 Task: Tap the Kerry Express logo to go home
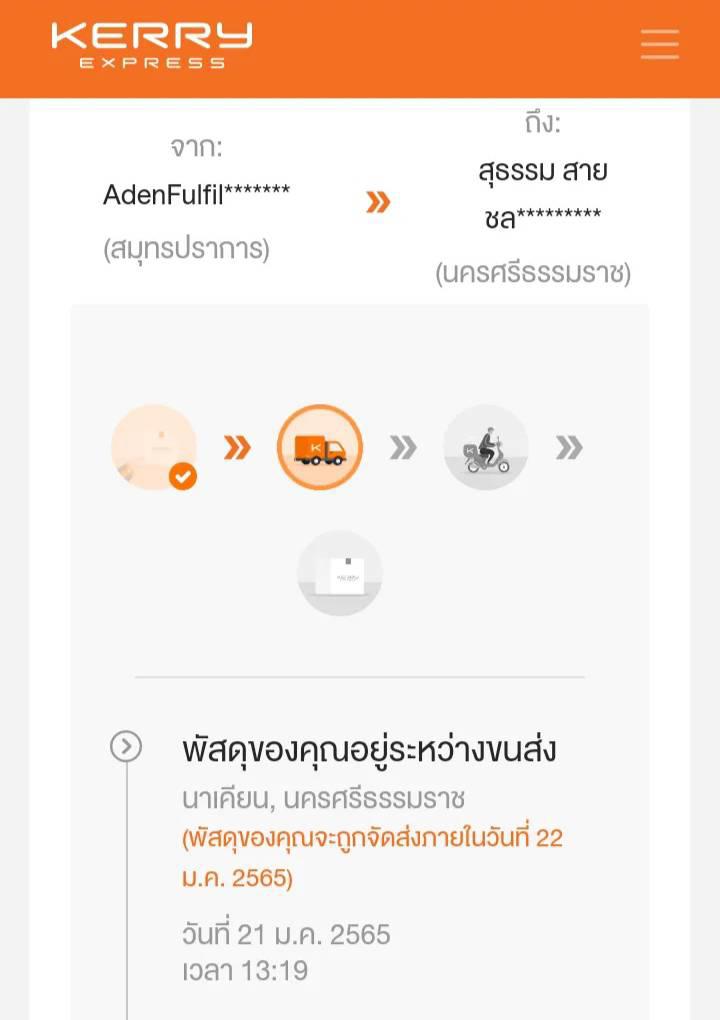point(152,46)
